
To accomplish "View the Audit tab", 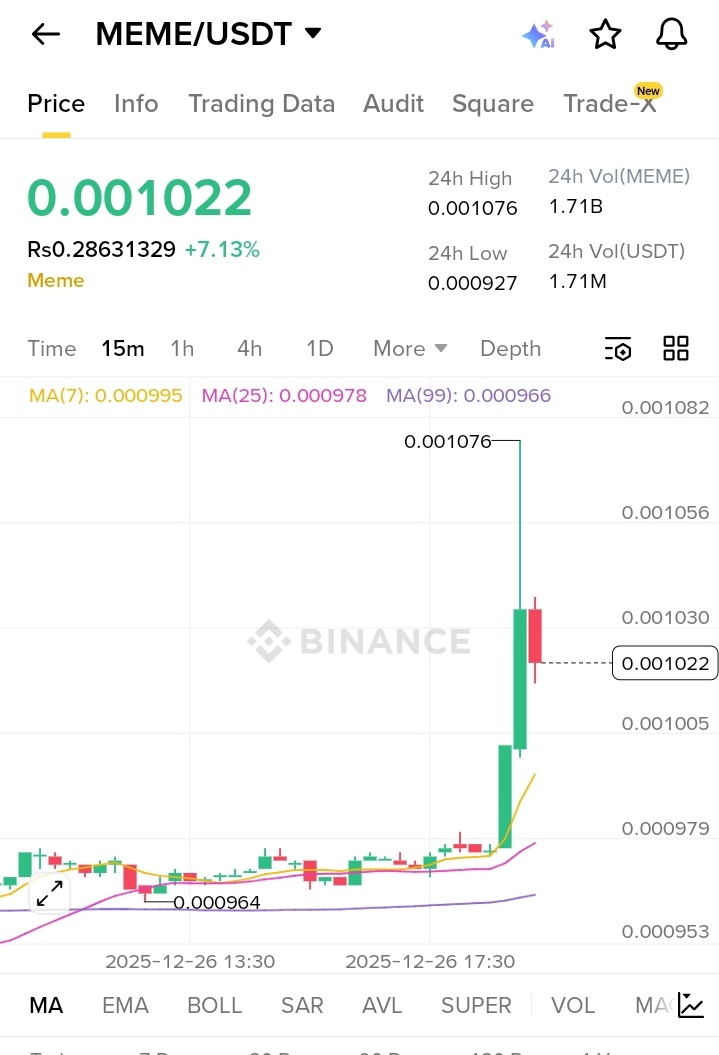I will (x=393, y=104).
